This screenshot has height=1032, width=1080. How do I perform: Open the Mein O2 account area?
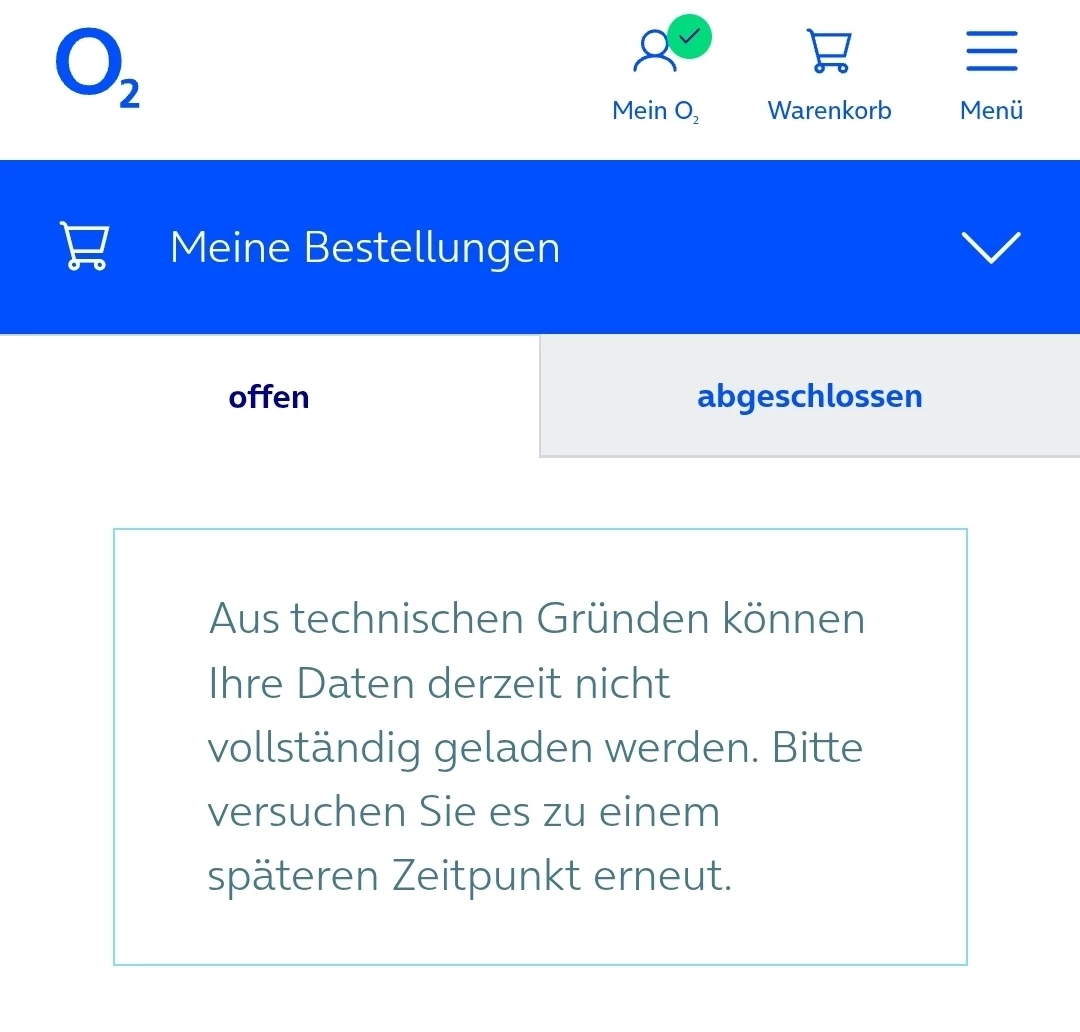pyautogui.click(x=657, y=76)
